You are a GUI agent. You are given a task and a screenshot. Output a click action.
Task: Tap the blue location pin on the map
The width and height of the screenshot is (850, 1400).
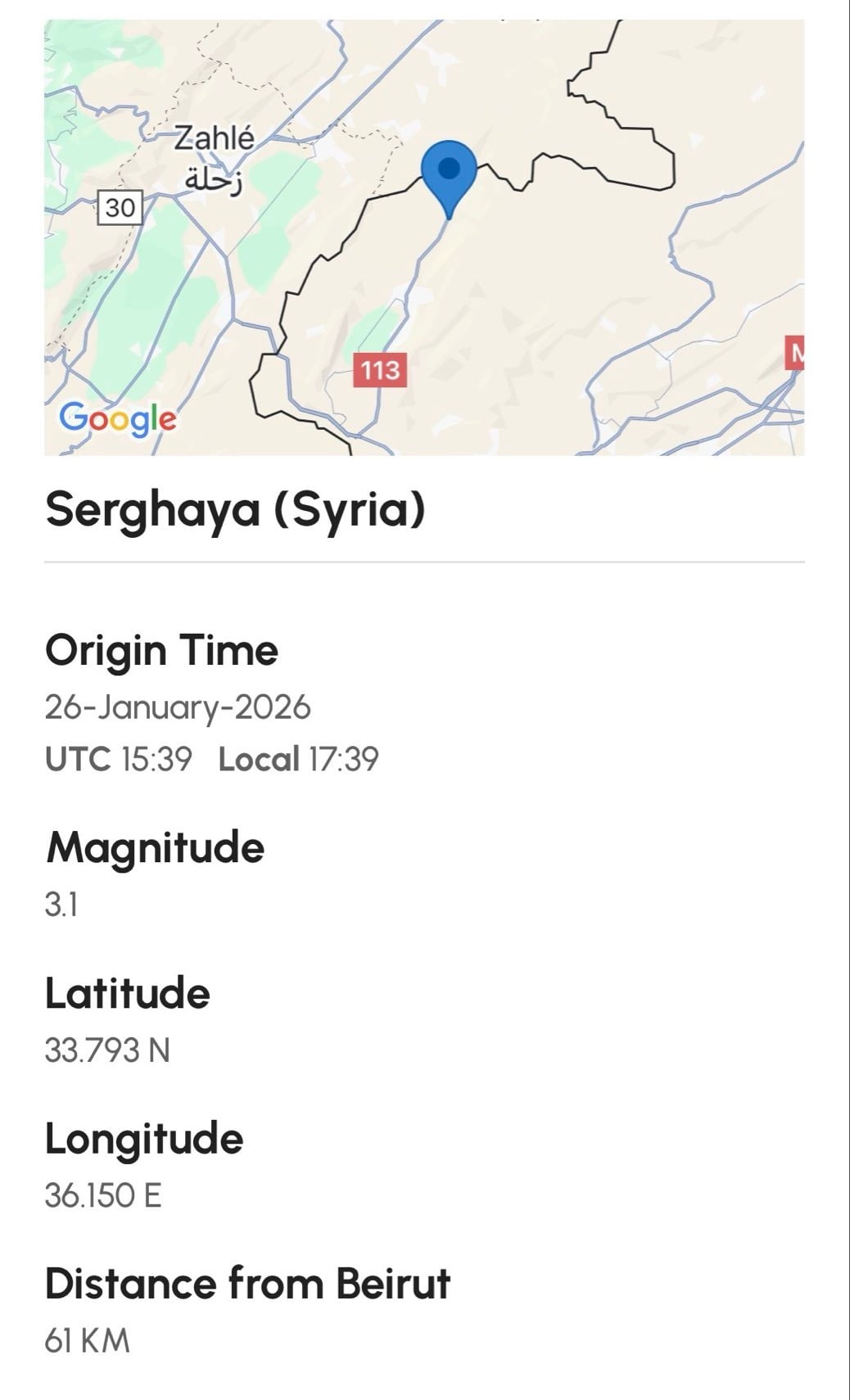pos(449,173)
